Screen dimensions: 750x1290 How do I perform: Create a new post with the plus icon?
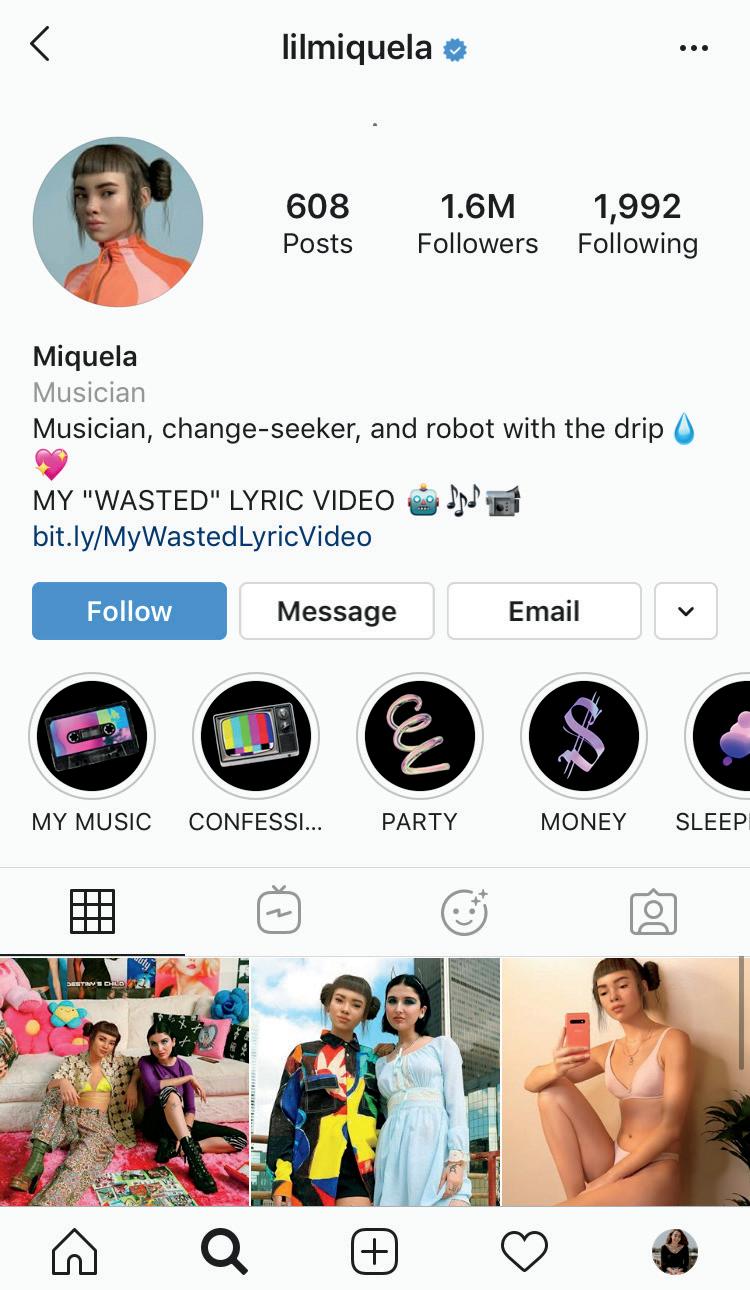pos(374,1251)
